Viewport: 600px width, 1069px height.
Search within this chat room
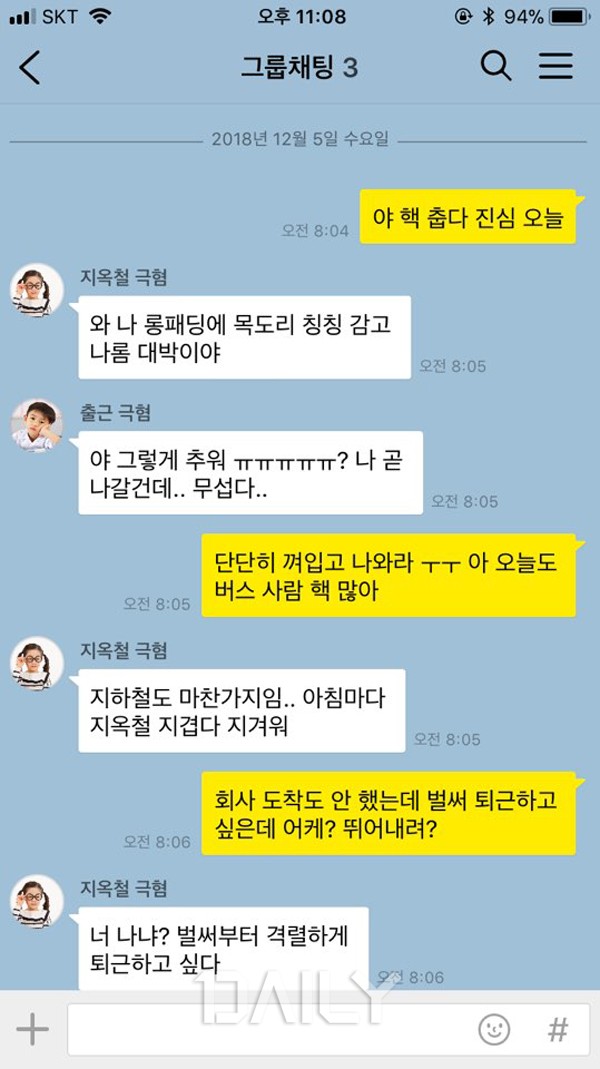pos(496,67)
